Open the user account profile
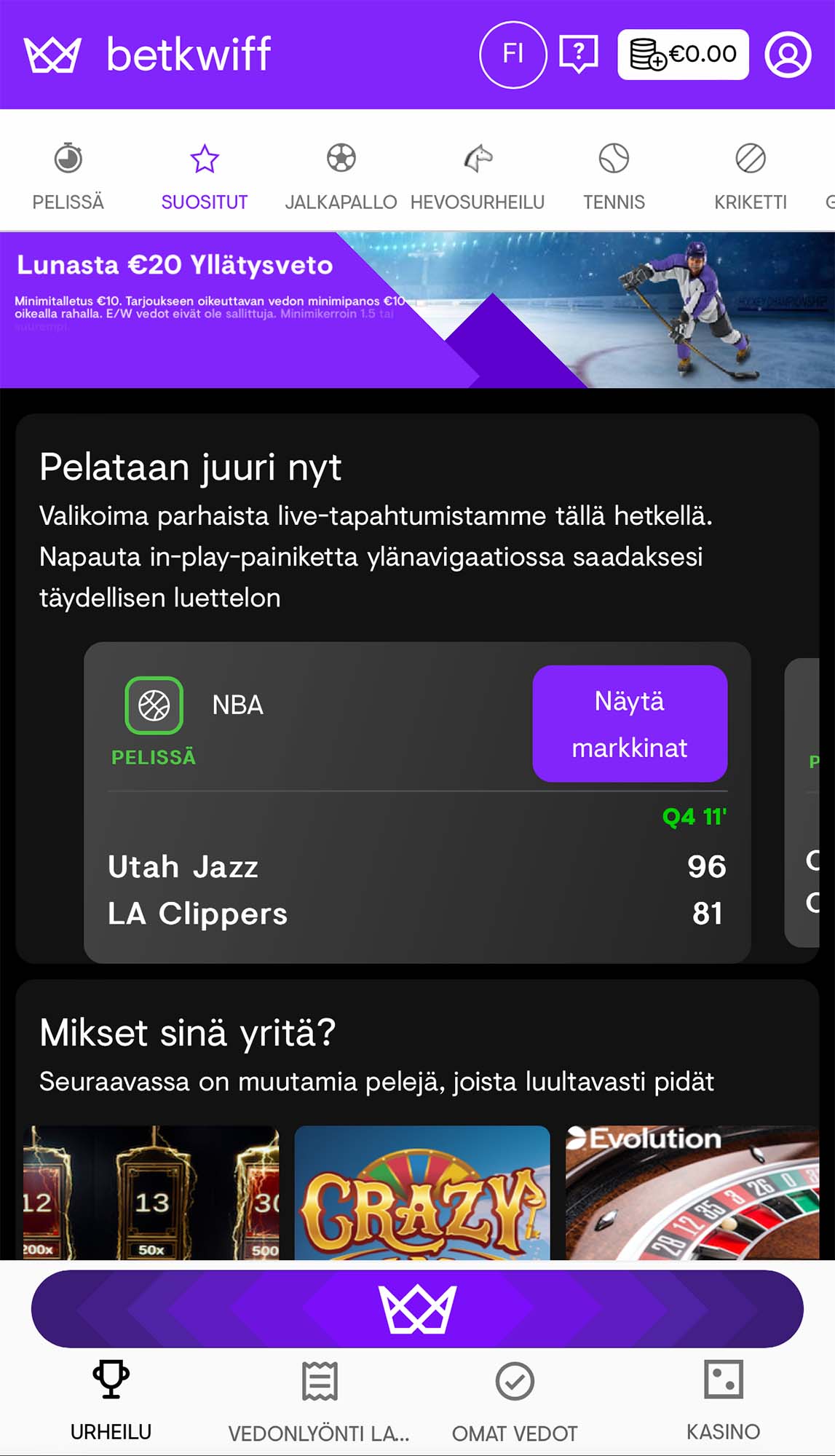Screen dimensions: 835x1456 click(788, 54)
